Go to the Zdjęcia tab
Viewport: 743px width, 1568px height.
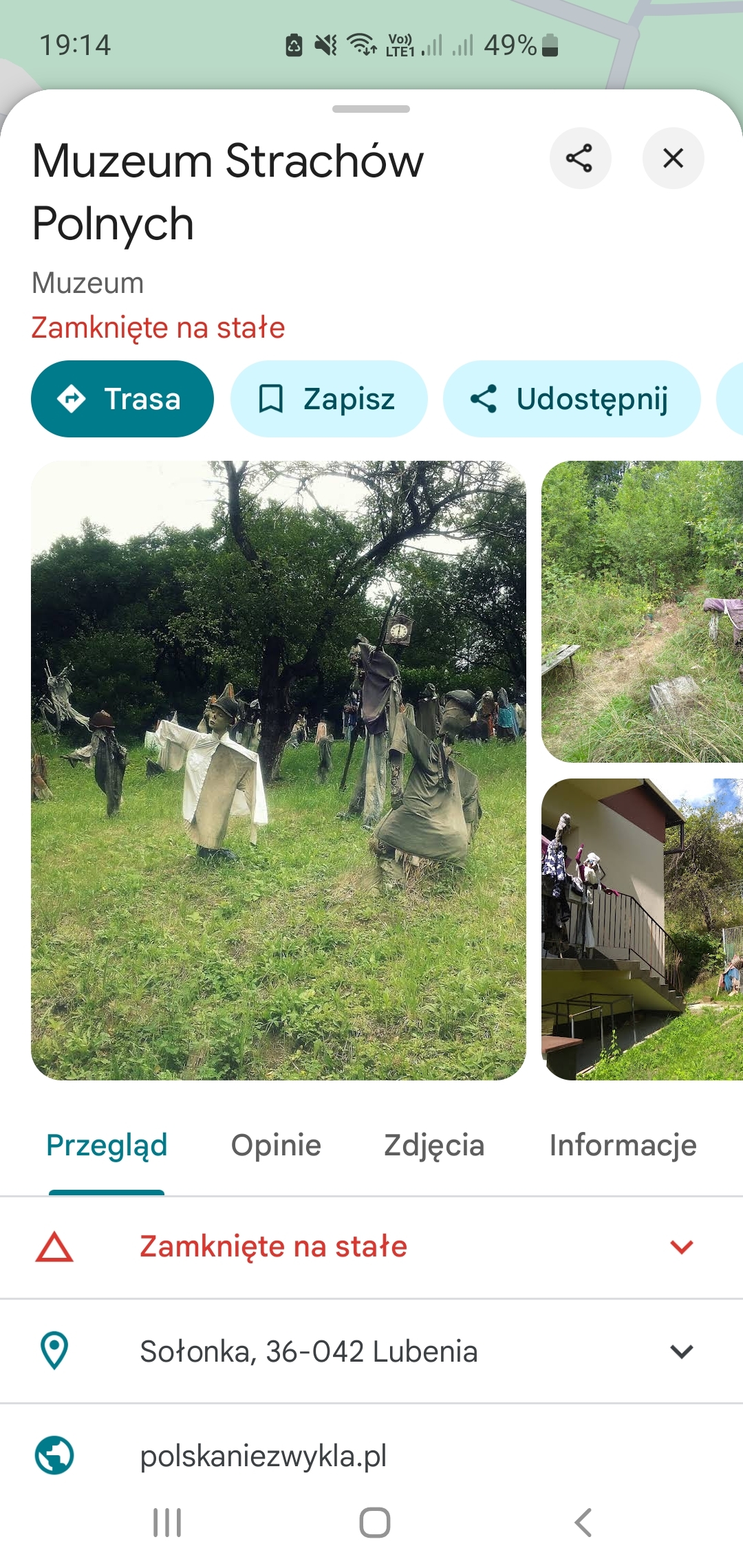(434, 1146)
